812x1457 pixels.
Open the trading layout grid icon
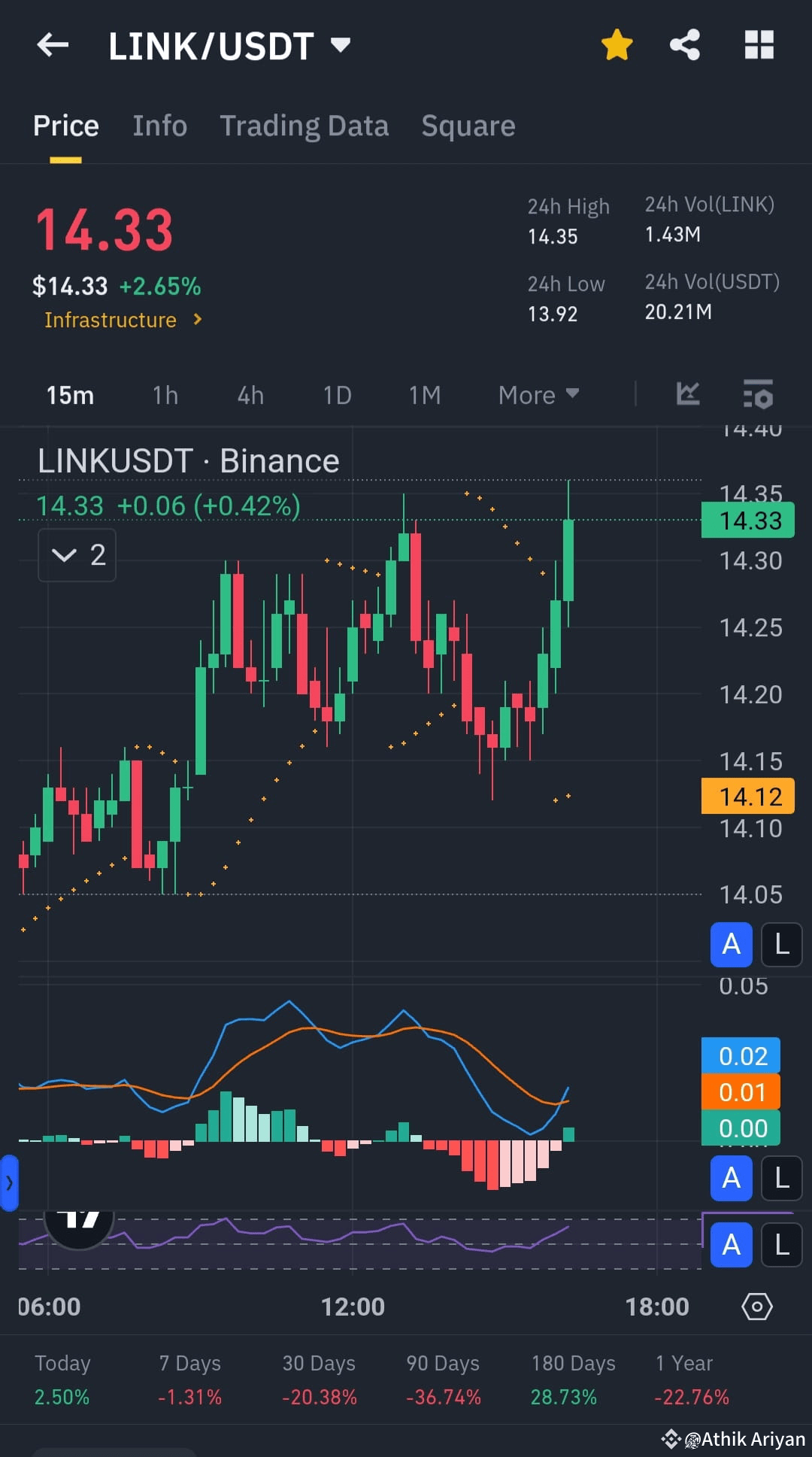pyautogui.click(x=759, y=44)
